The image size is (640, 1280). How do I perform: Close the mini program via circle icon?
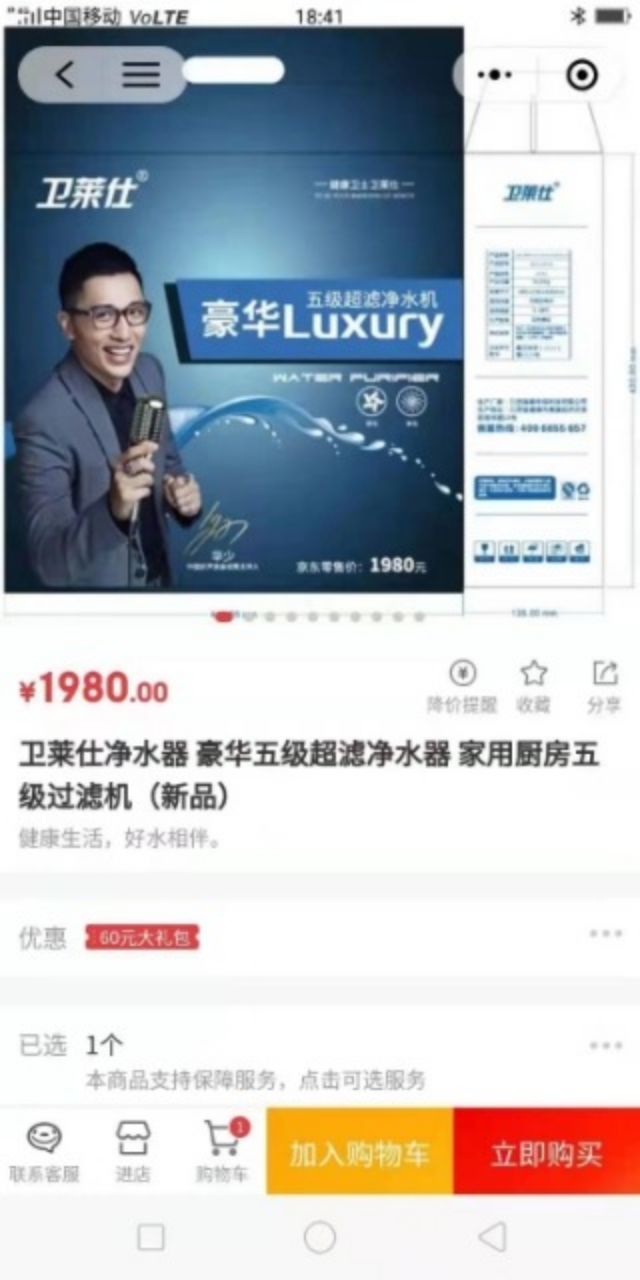582,75
